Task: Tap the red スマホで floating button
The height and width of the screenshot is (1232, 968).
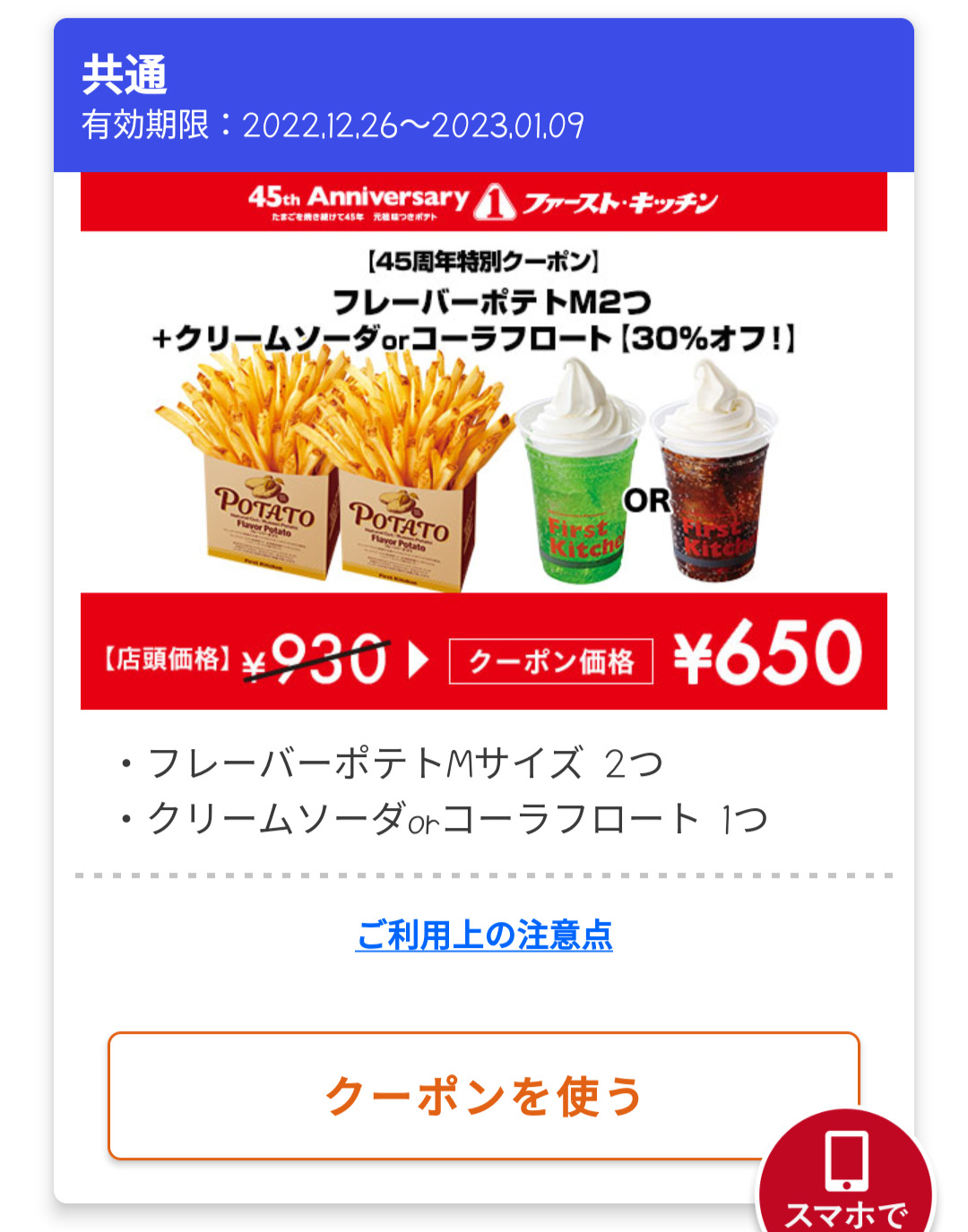Action: (845, 1178)
